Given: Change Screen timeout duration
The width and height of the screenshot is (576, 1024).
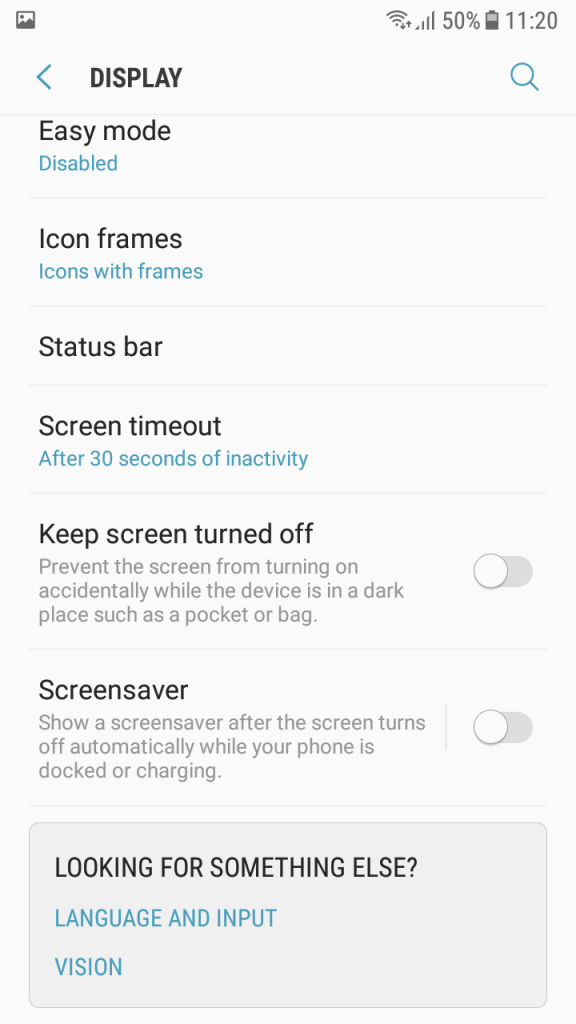Looking at the screenshot, I should click(288, 440).
